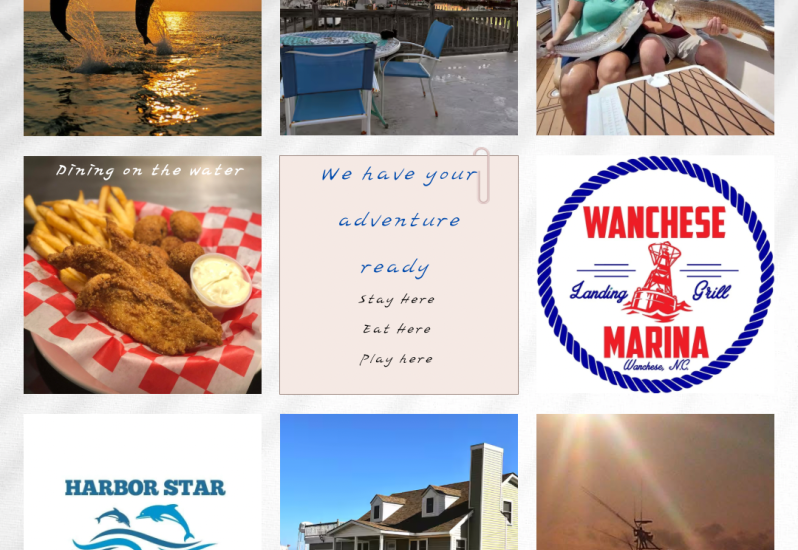Open the Wanchese Marina logo post
This screenshot has width=798, height=550.
(655, 275)
